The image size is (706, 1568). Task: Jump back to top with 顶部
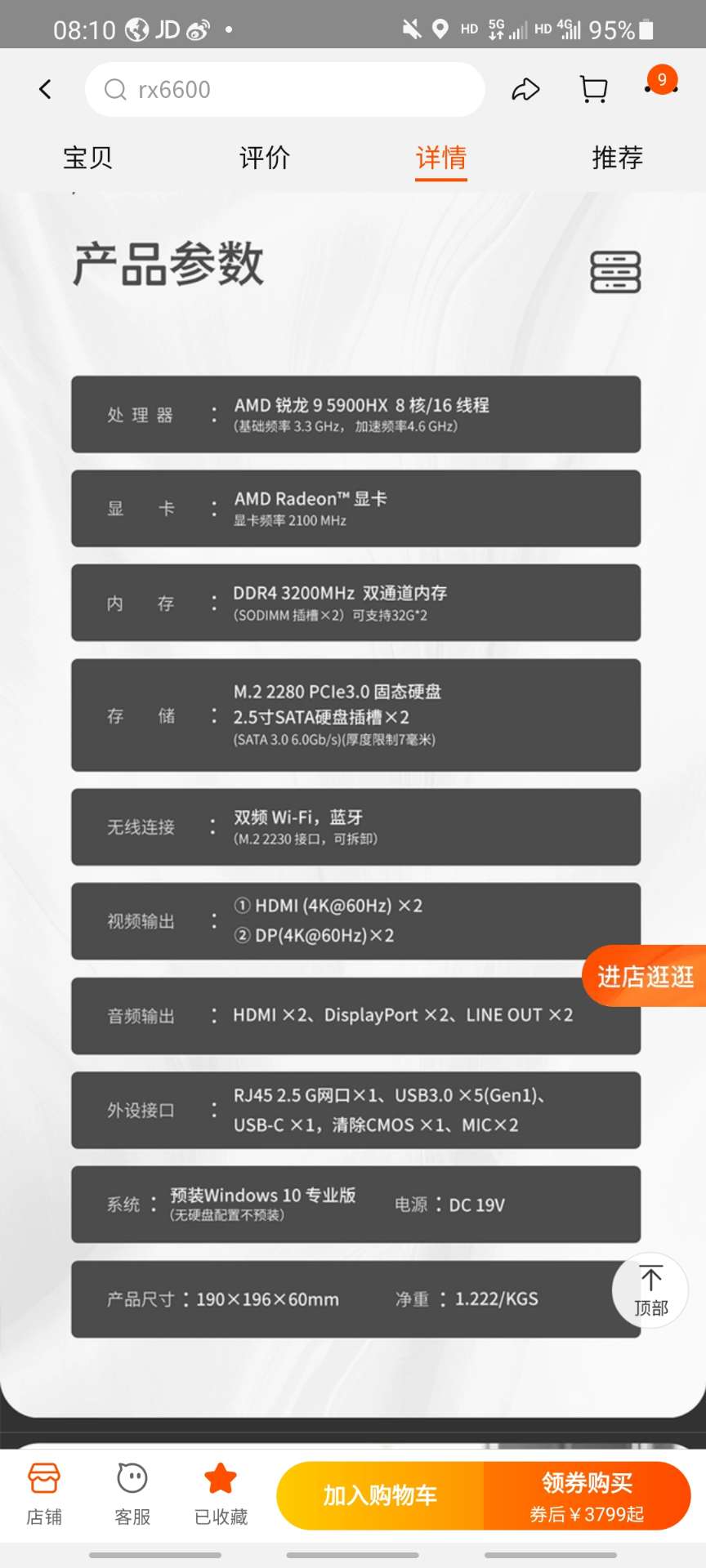(x=650, y=1290)
